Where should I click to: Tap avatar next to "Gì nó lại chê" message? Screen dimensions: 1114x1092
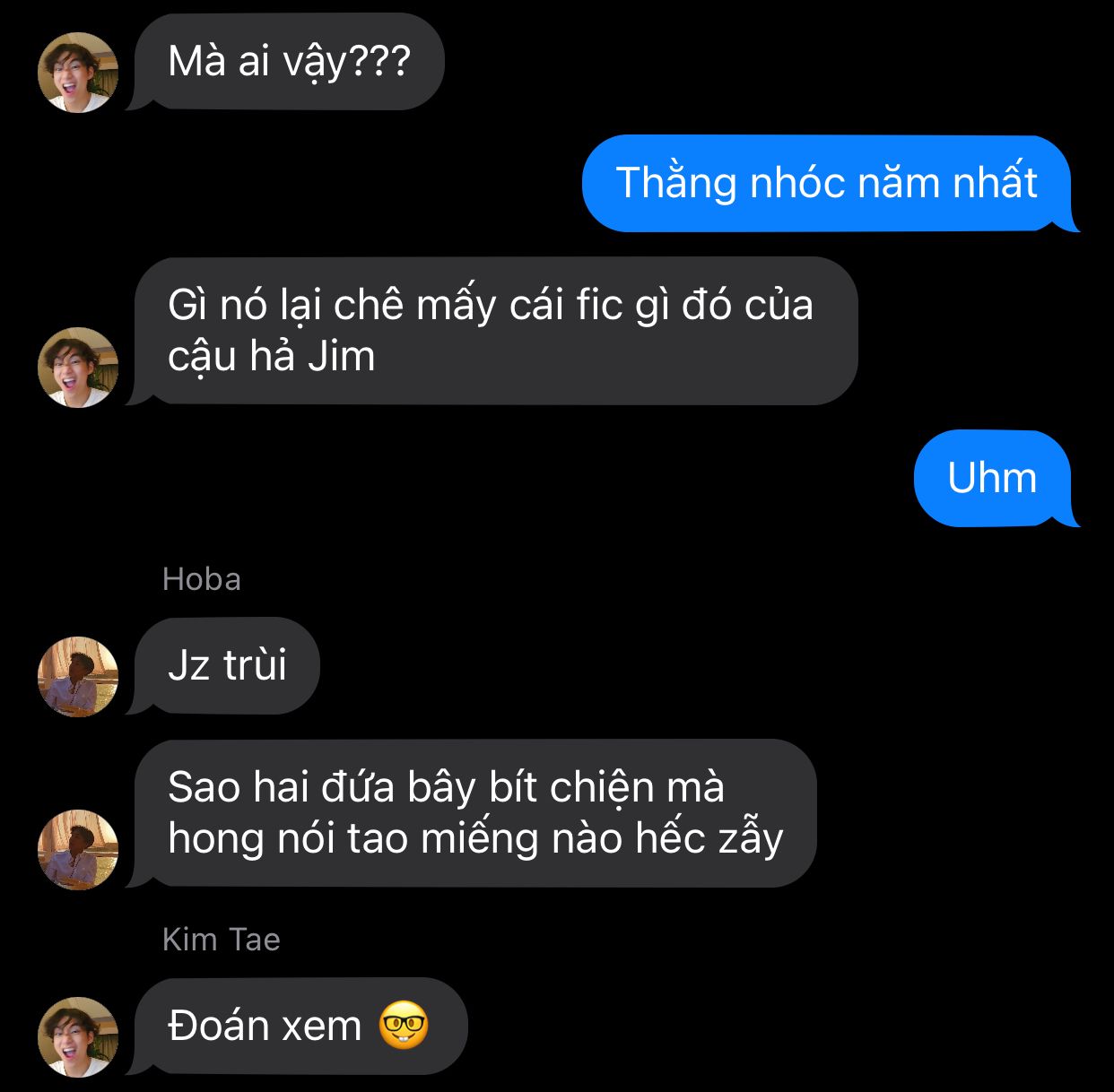[x=78, y=367]
